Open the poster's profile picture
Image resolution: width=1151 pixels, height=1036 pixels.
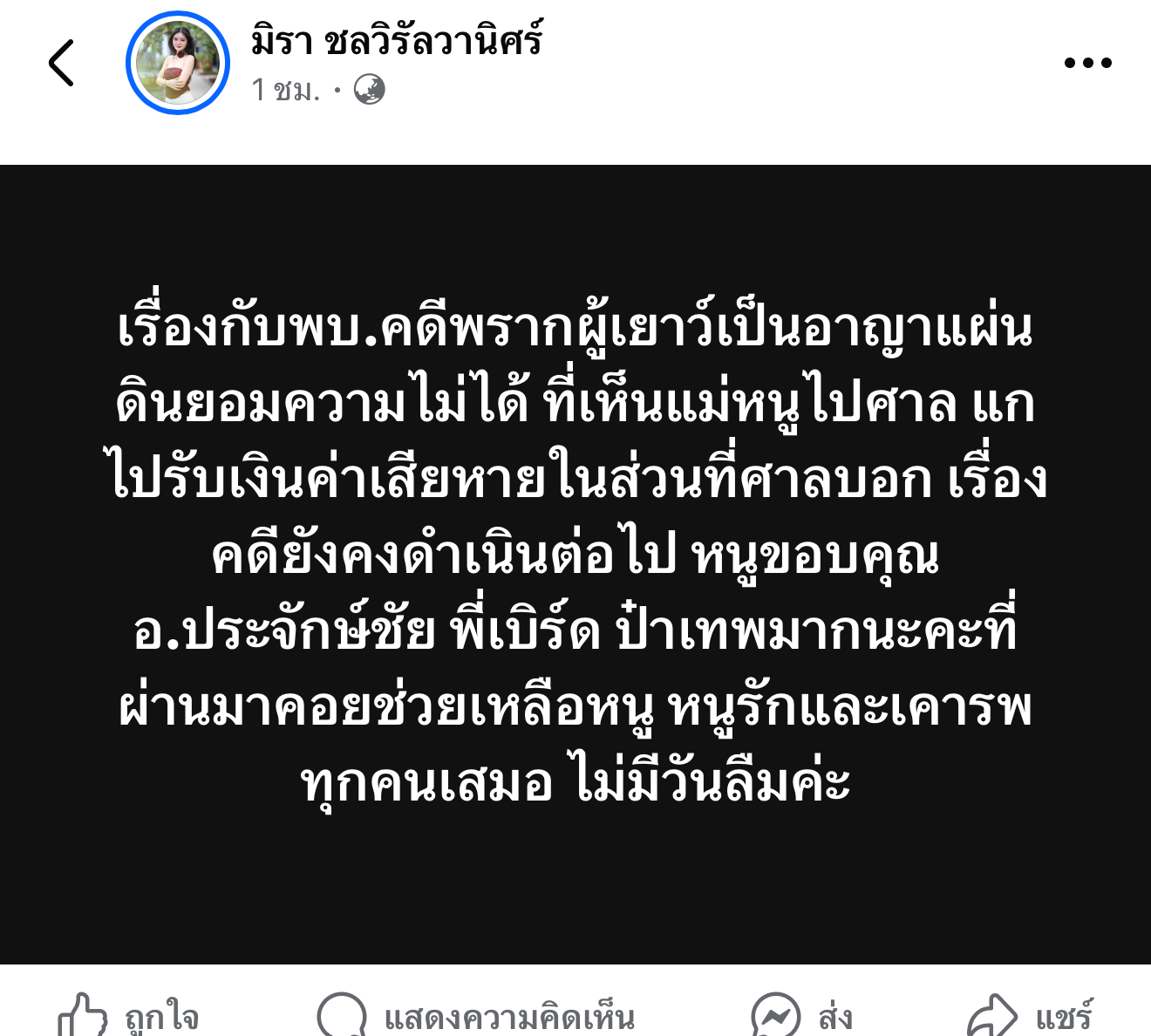pyautogui.click(x=178, y=63)
